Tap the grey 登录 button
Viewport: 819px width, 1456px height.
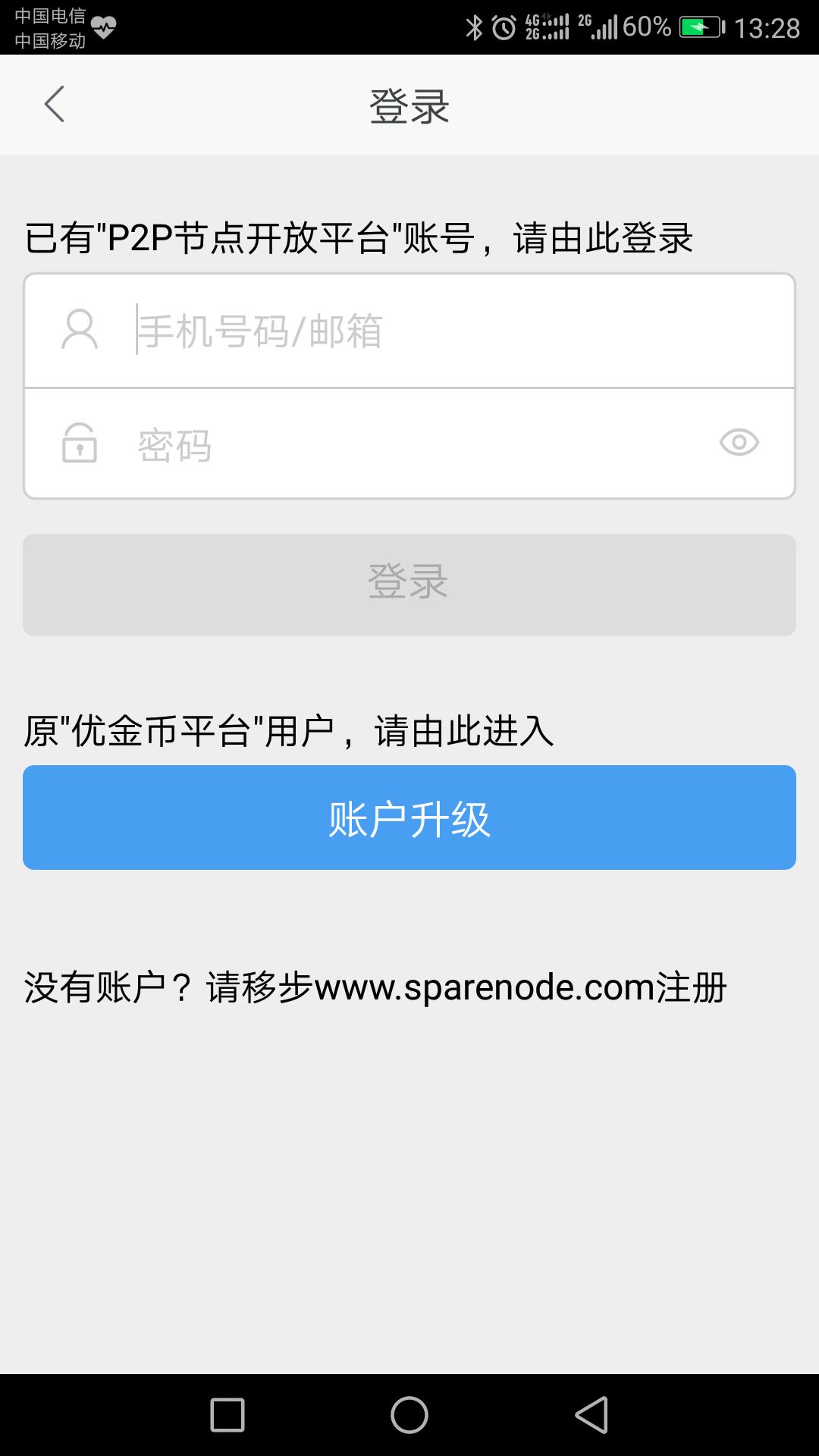tap(409, 585)
